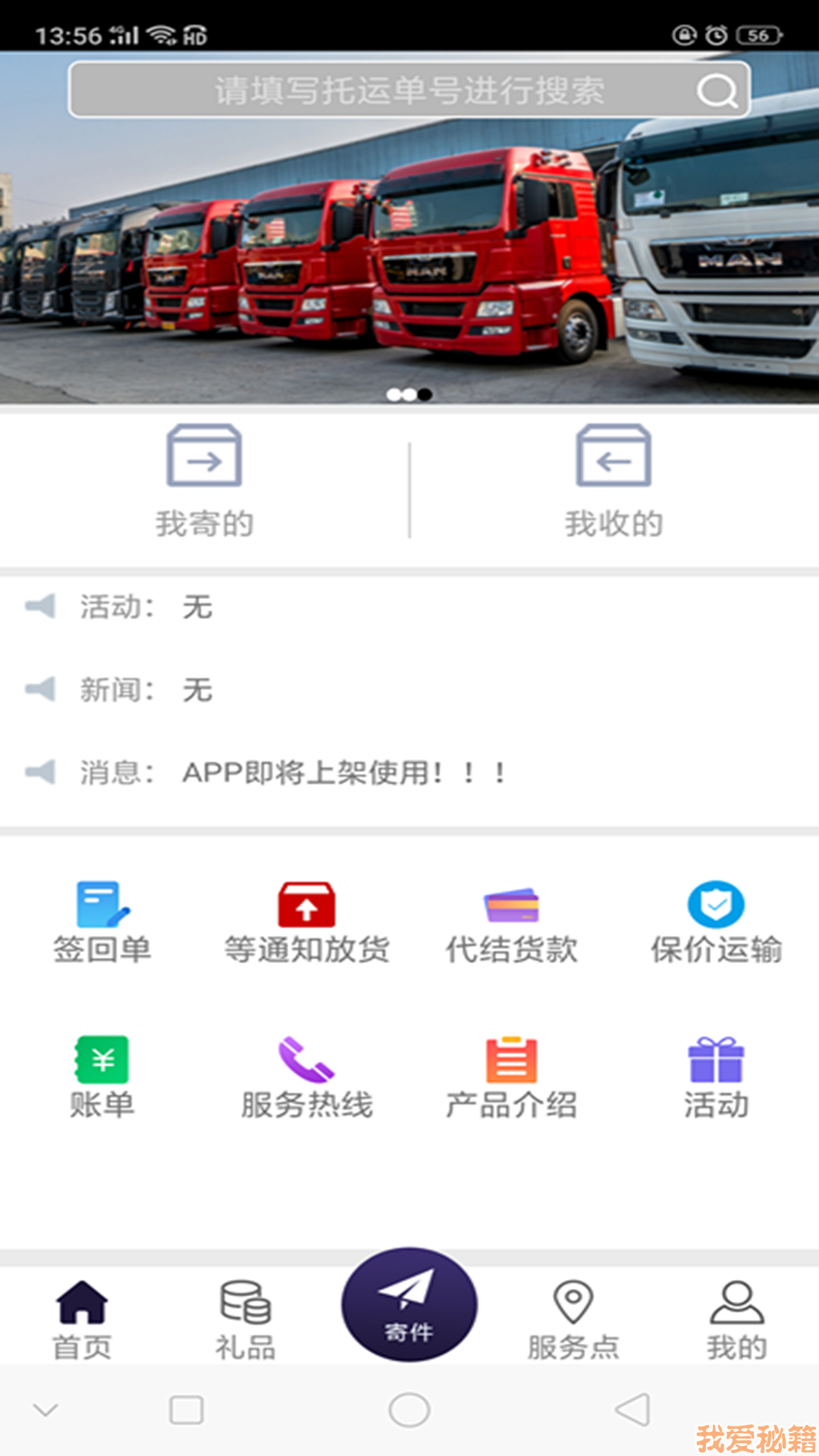This screenshot has height=1456, width=819.
Task: Open 代结货款 payment collection
Action: tap(511, 921)
